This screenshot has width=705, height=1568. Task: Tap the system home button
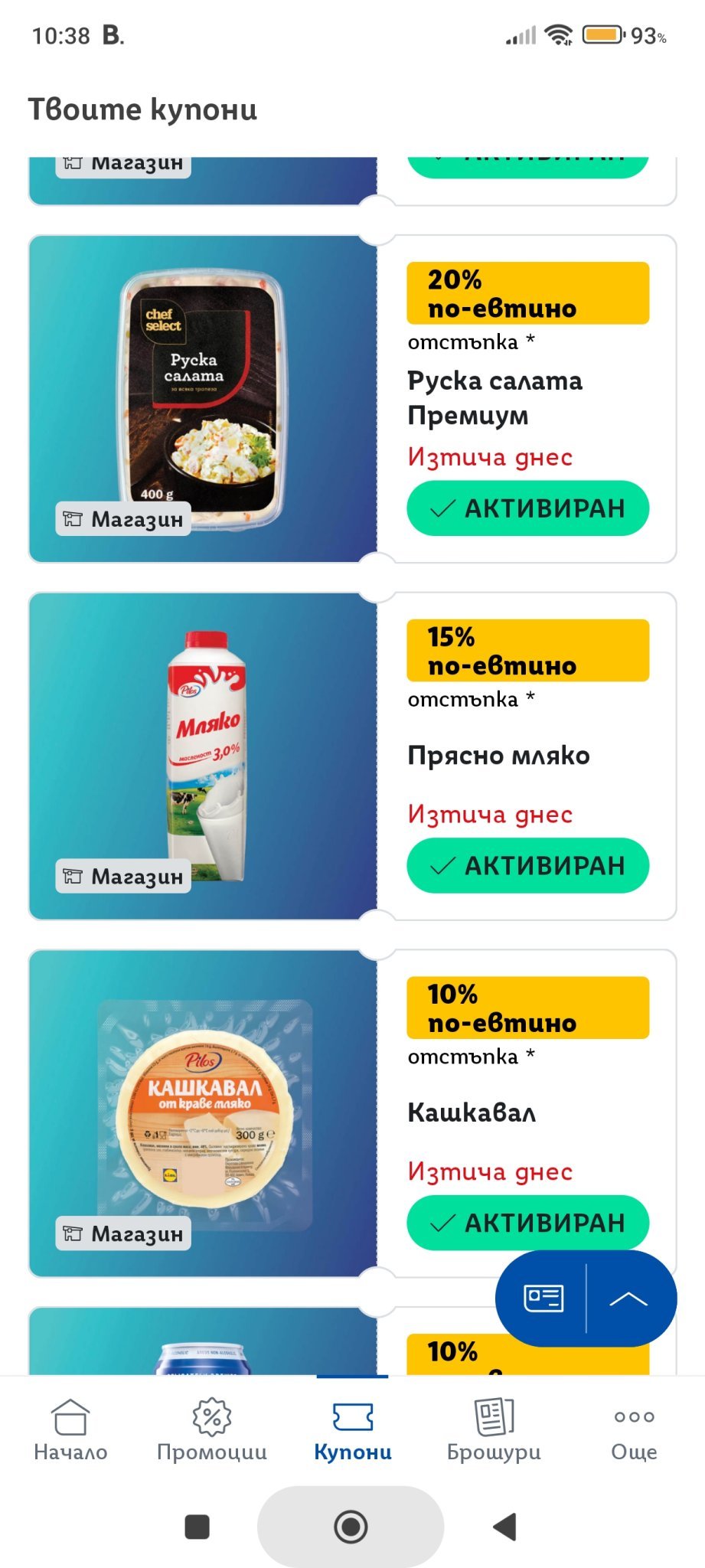(x=351, y=1527)
